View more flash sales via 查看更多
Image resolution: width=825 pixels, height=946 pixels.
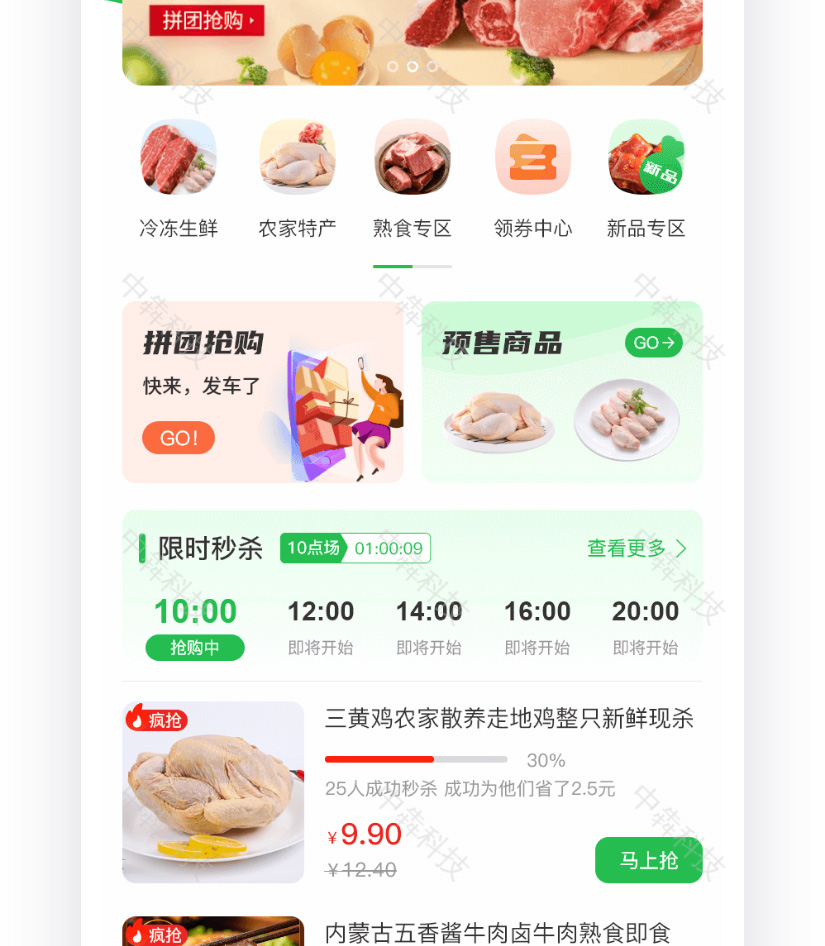click(637, 548)
